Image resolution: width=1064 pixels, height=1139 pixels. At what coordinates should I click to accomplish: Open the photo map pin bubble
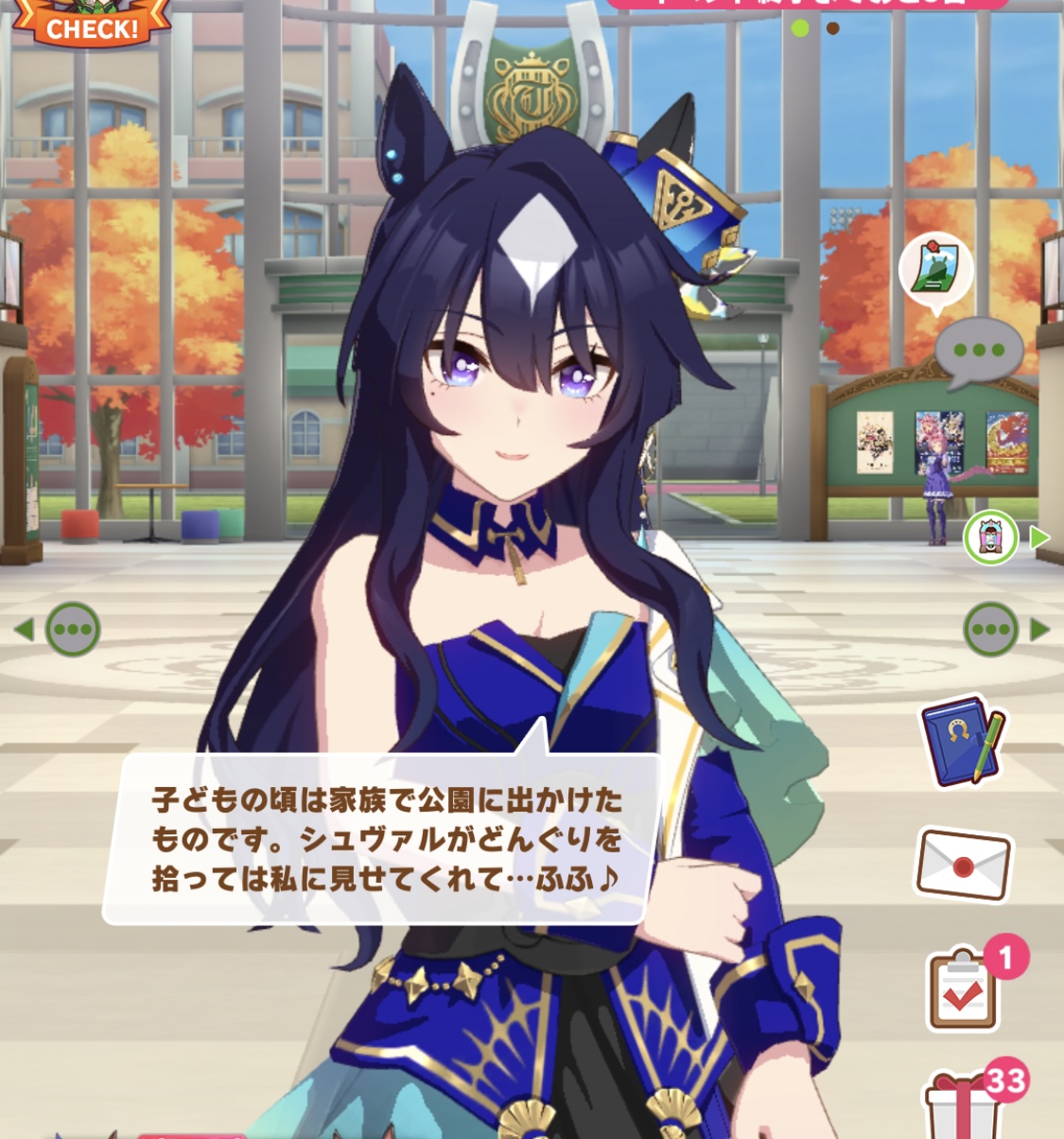(935, 272)
